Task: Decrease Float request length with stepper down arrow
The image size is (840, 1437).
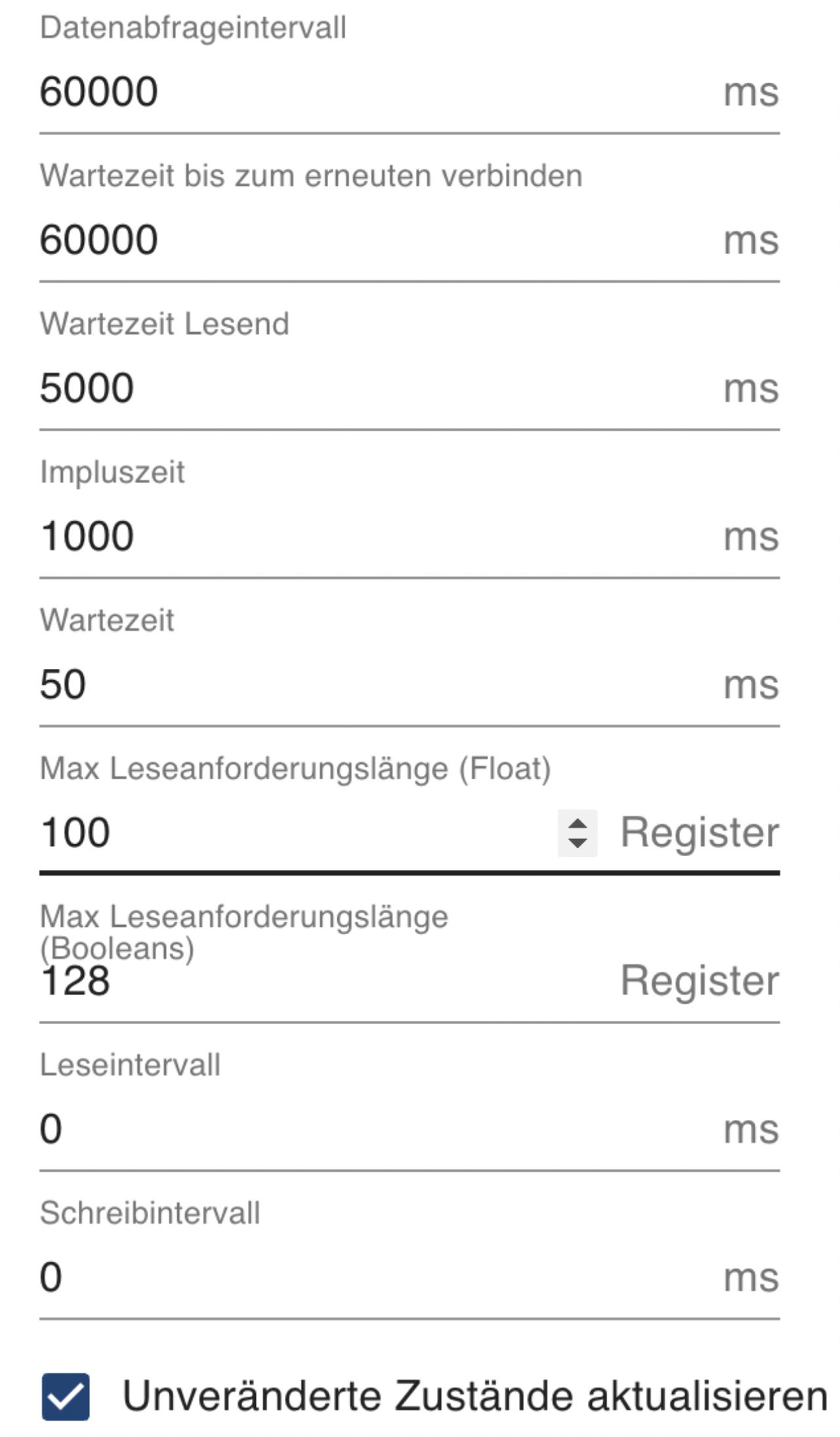Action: (x=577, y=844)
